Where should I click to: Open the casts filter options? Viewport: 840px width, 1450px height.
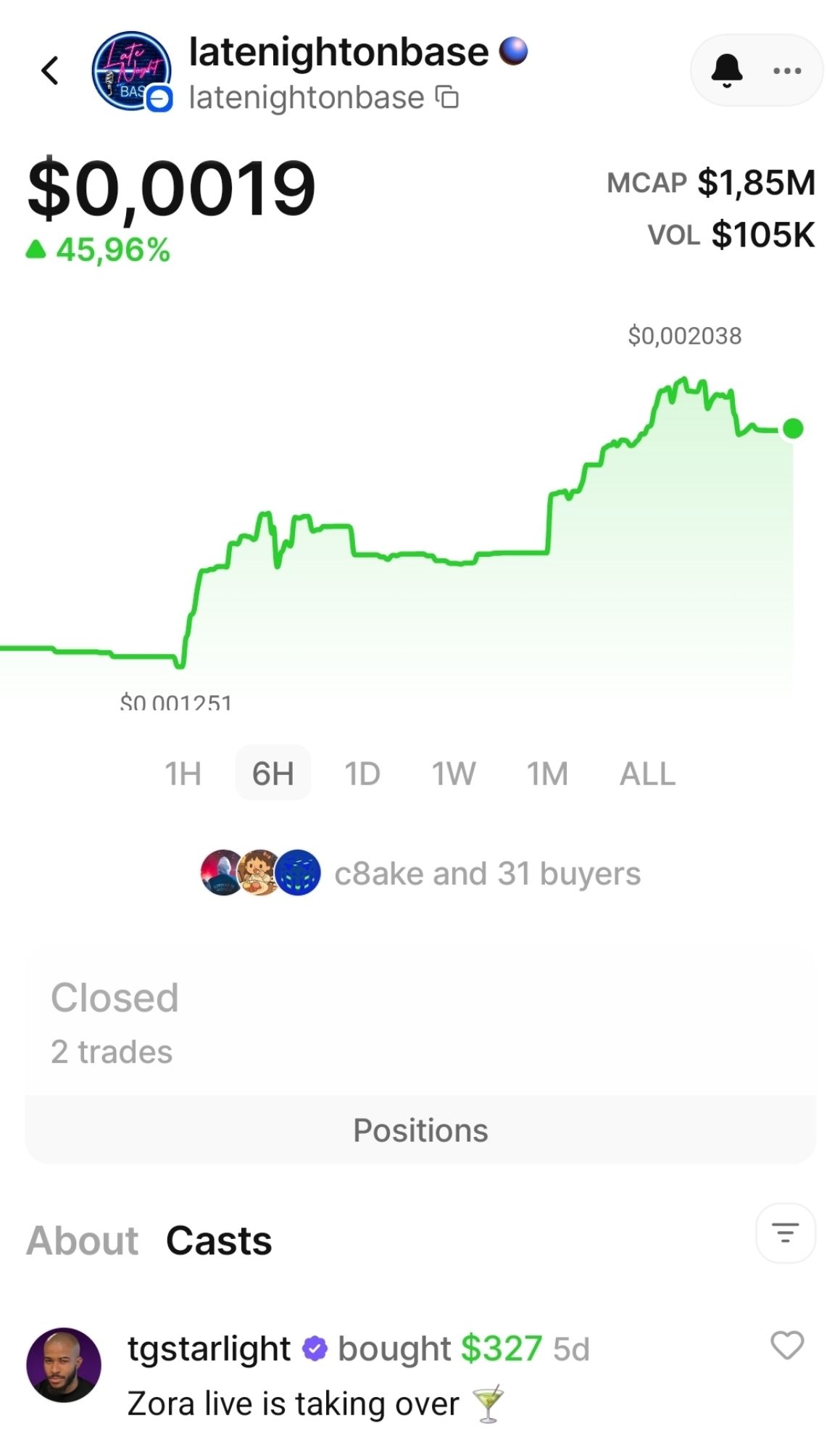click(x=785, y=1233)
